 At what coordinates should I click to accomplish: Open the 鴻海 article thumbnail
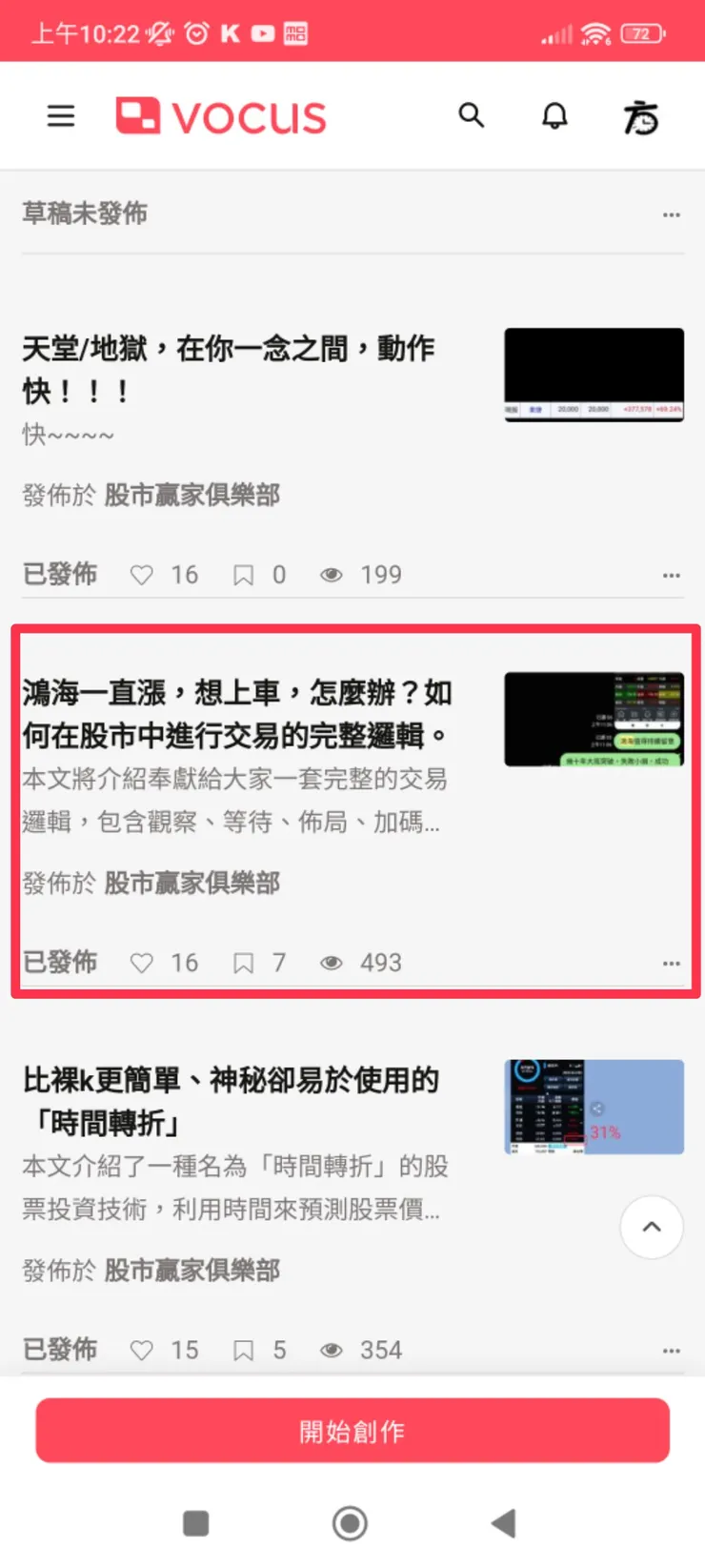coord(594,719)
